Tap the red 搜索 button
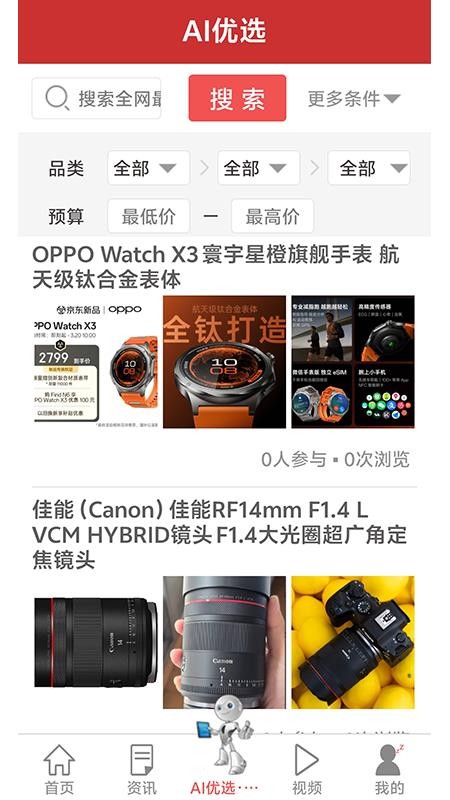450x800 pixels. coord(237,98)
